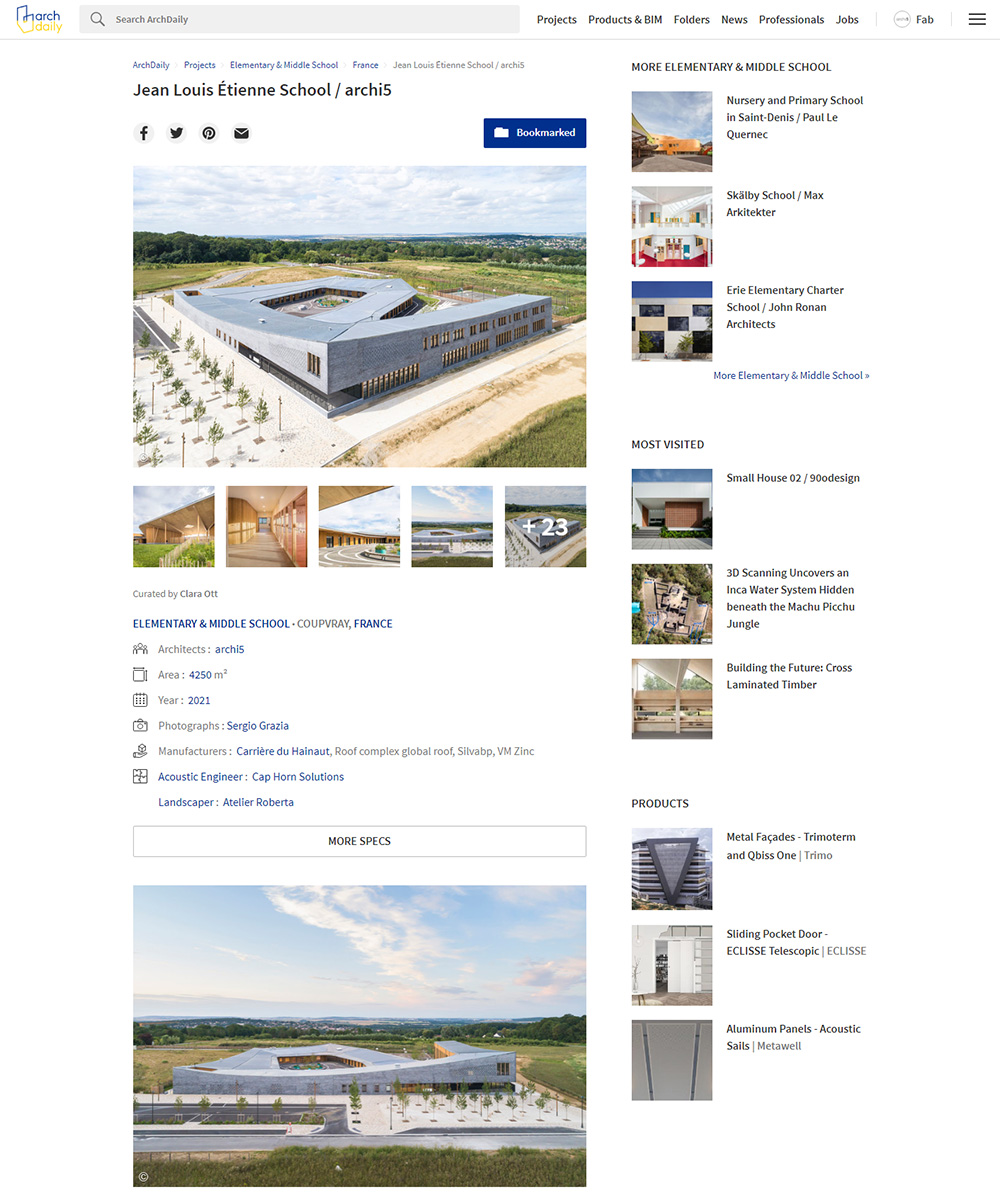
Task: View Sliding Pocket Door ECLISSE product
Action: 776,942
